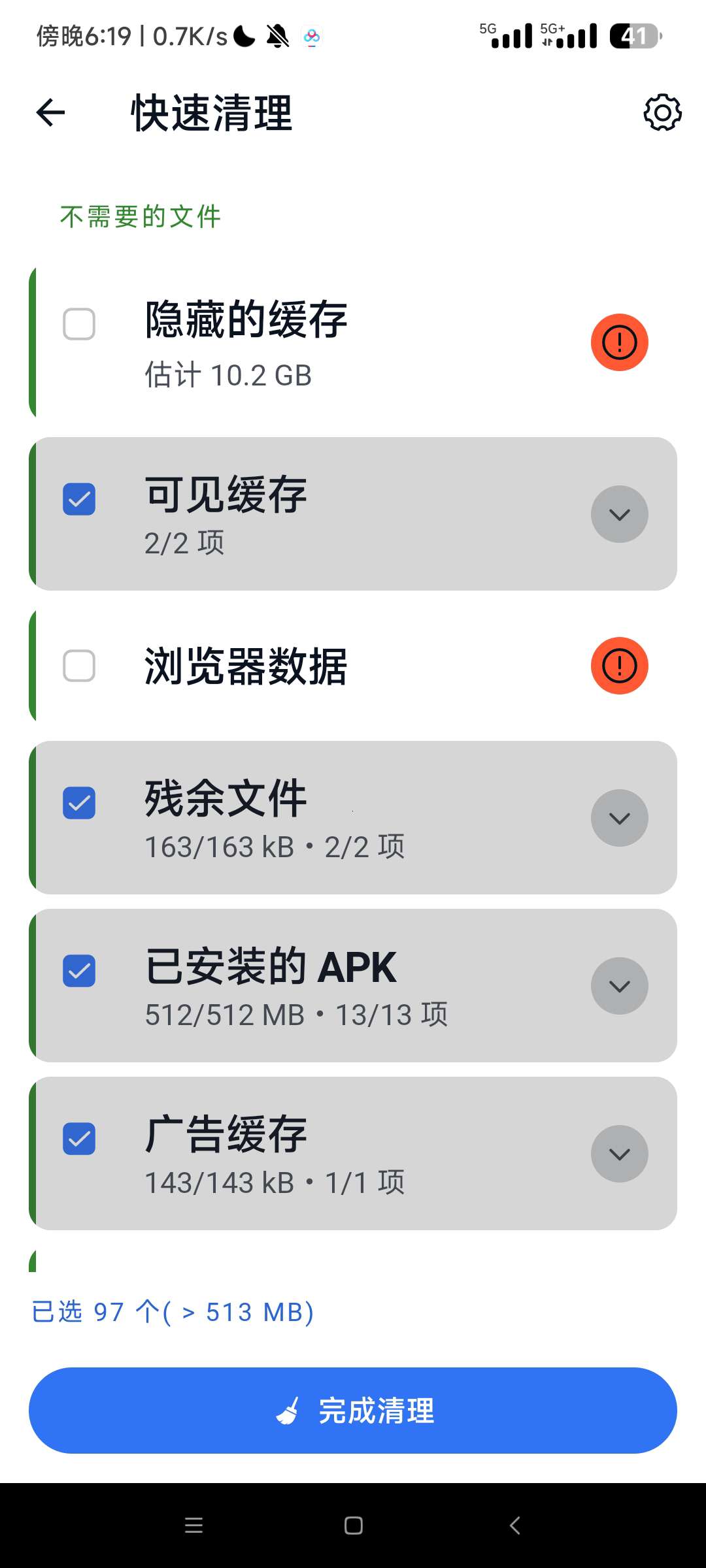
Task: Open recent apps from navigation bar
Action: tap(193, 1526)
